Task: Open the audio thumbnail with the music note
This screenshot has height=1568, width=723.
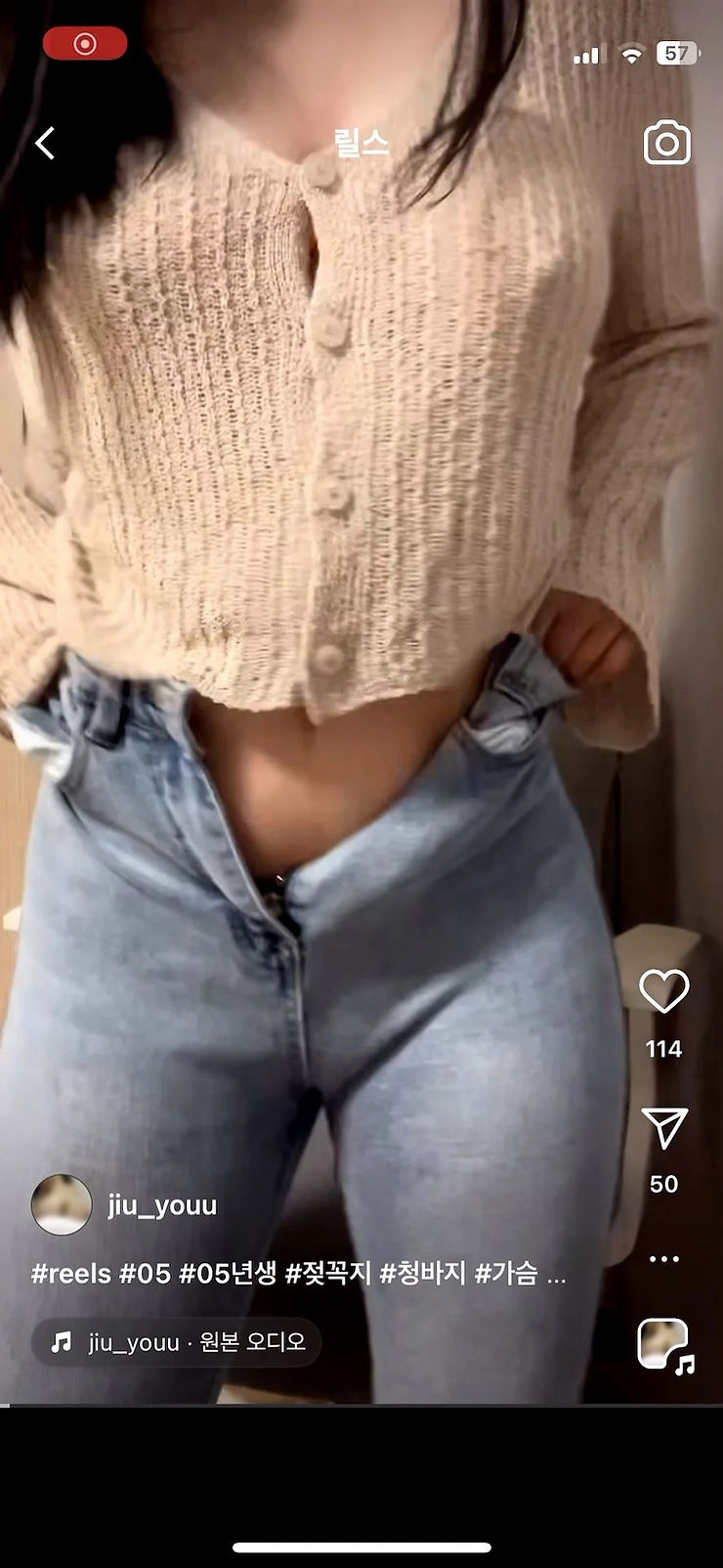Action: click(663, 1345)
